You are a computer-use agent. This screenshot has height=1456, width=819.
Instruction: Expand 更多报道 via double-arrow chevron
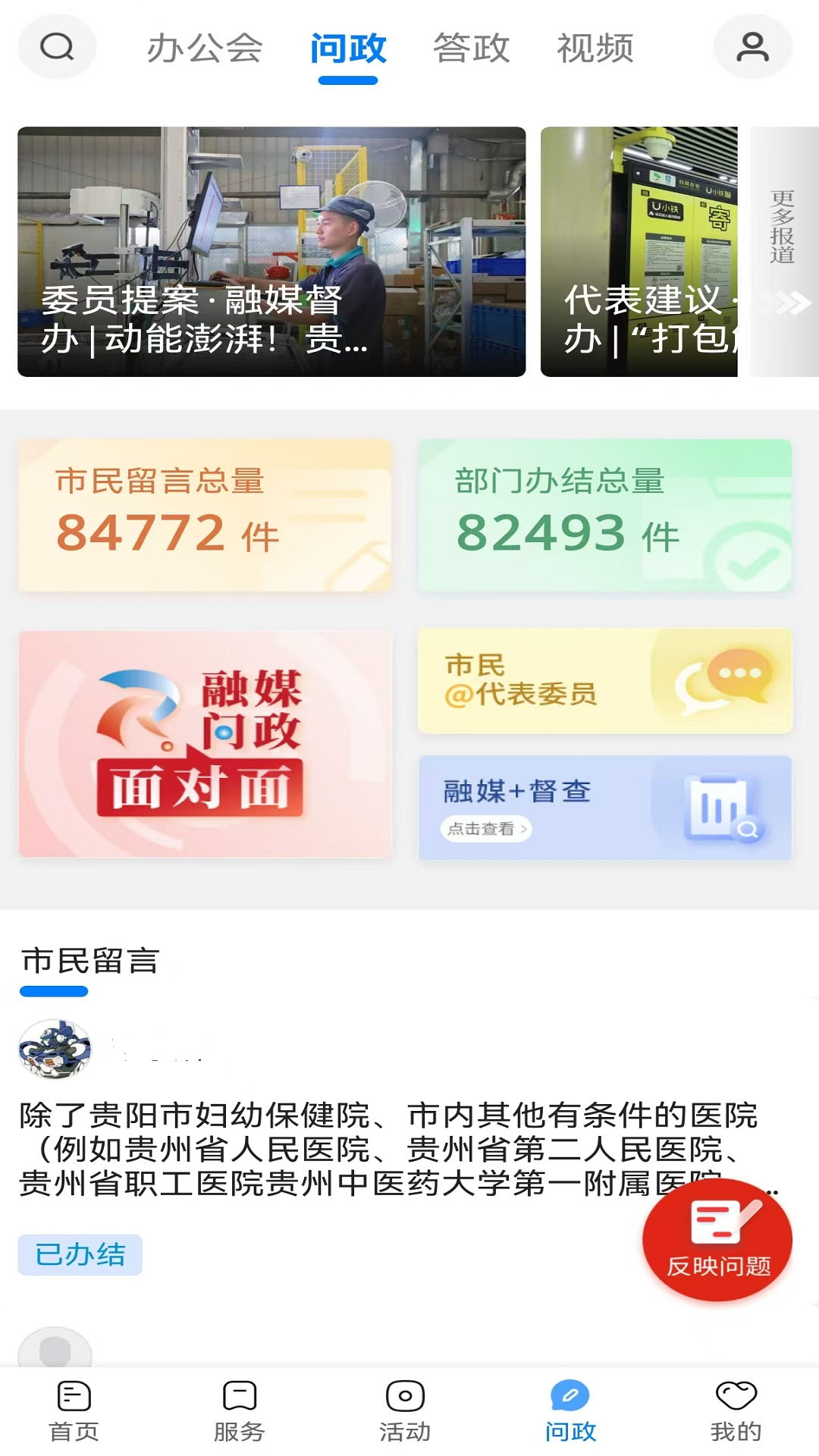784,303
